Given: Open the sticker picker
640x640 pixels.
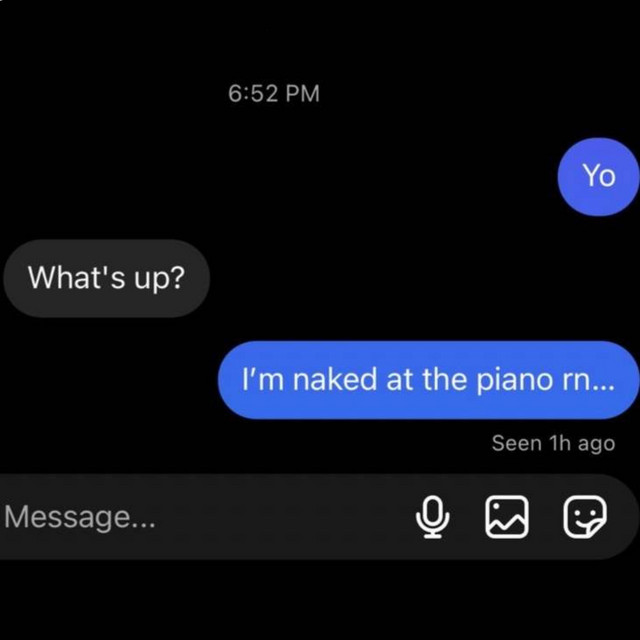Looking at the screenshot, I should pyautogui.click(x=584, y=517).
